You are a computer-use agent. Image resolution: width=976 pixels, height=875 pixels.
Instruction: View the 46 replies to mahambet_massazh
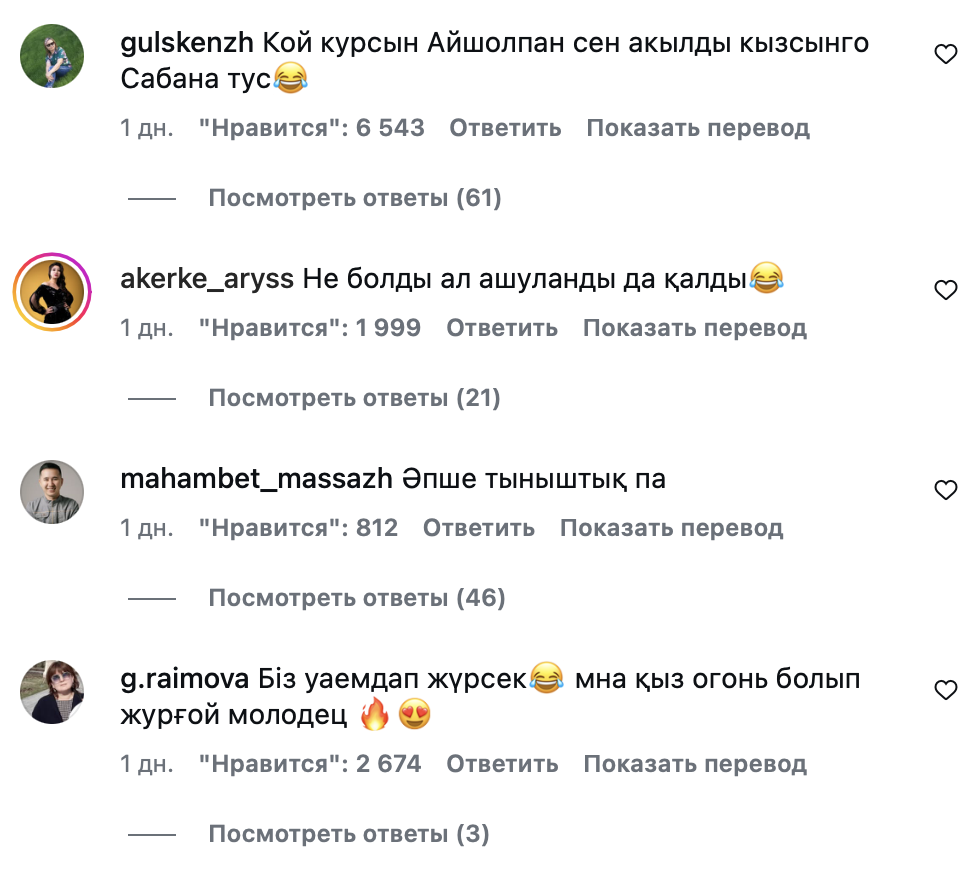pos(356,598)
